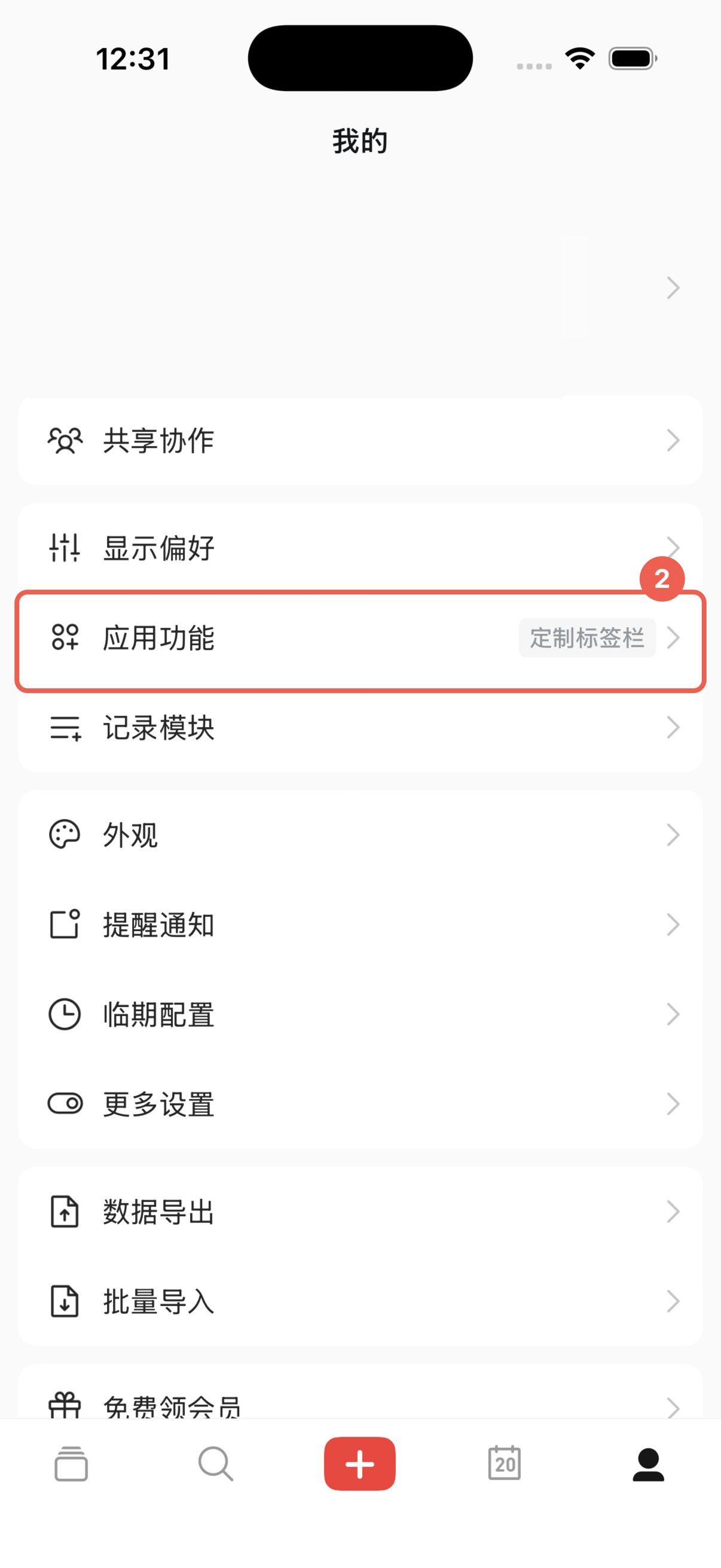Screen dimensions: 721x1568
Task: Open 更多设置
Action: pos(360,1103)
